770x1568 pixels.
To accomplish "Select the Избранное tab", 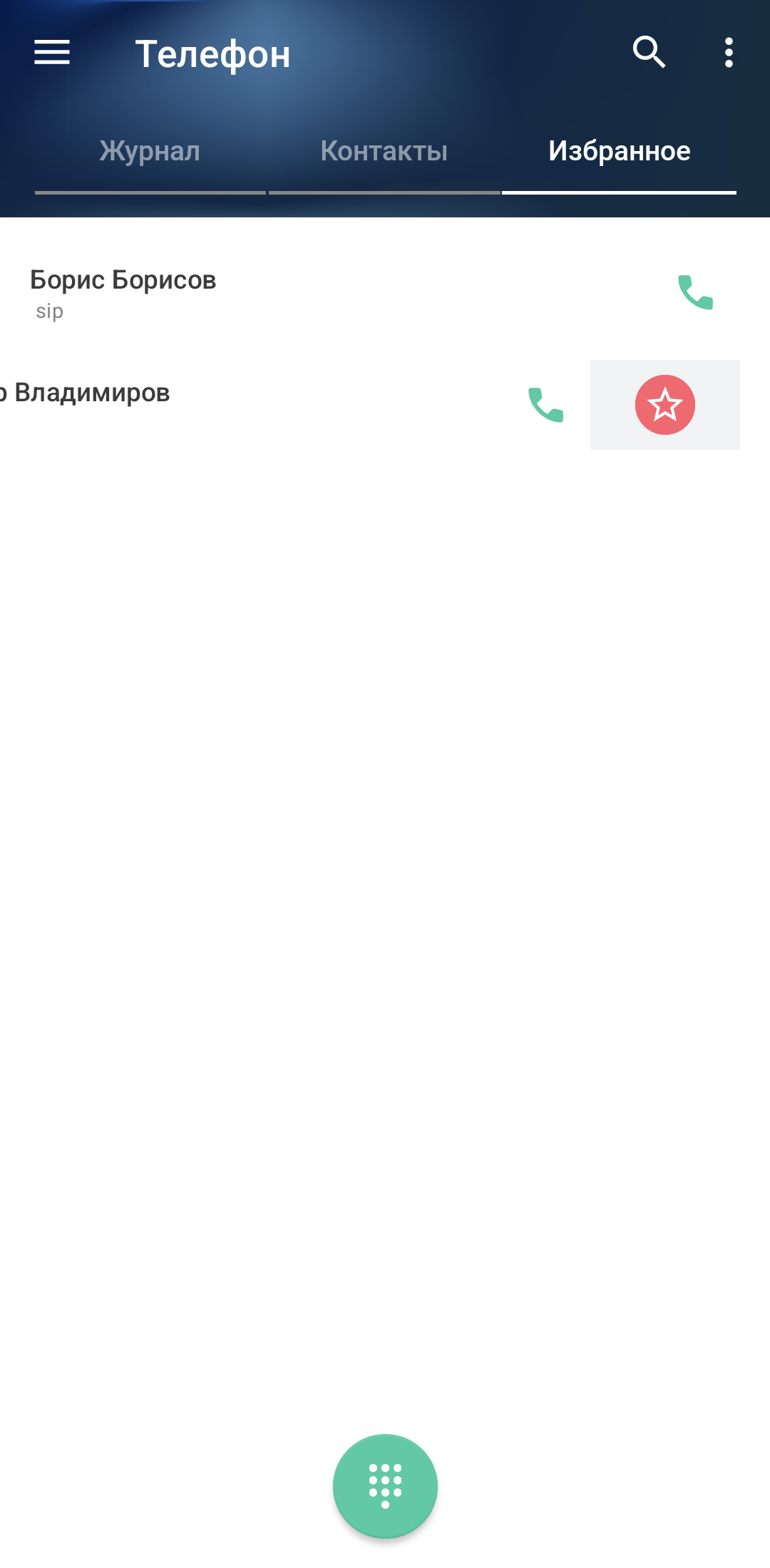I will click(619, 151).
